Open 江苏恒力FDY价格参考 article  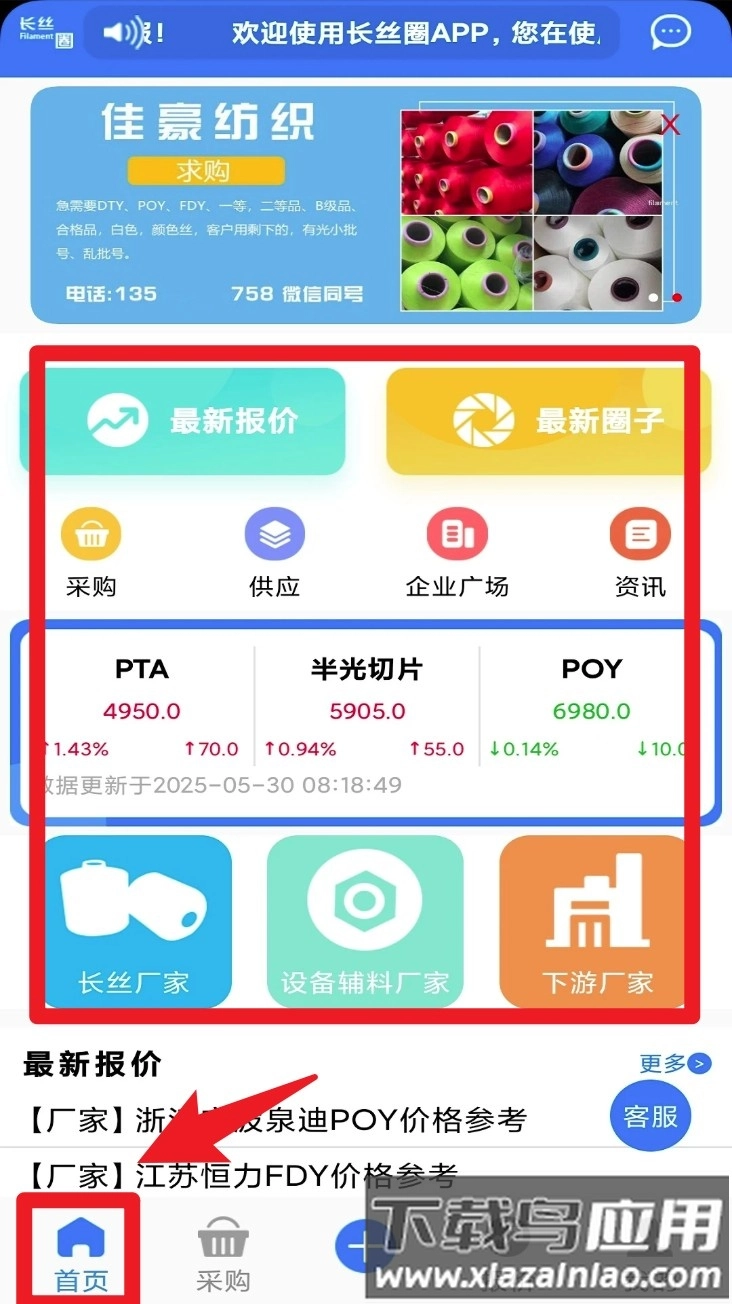pyautogui.click(x=240, y=1176)
